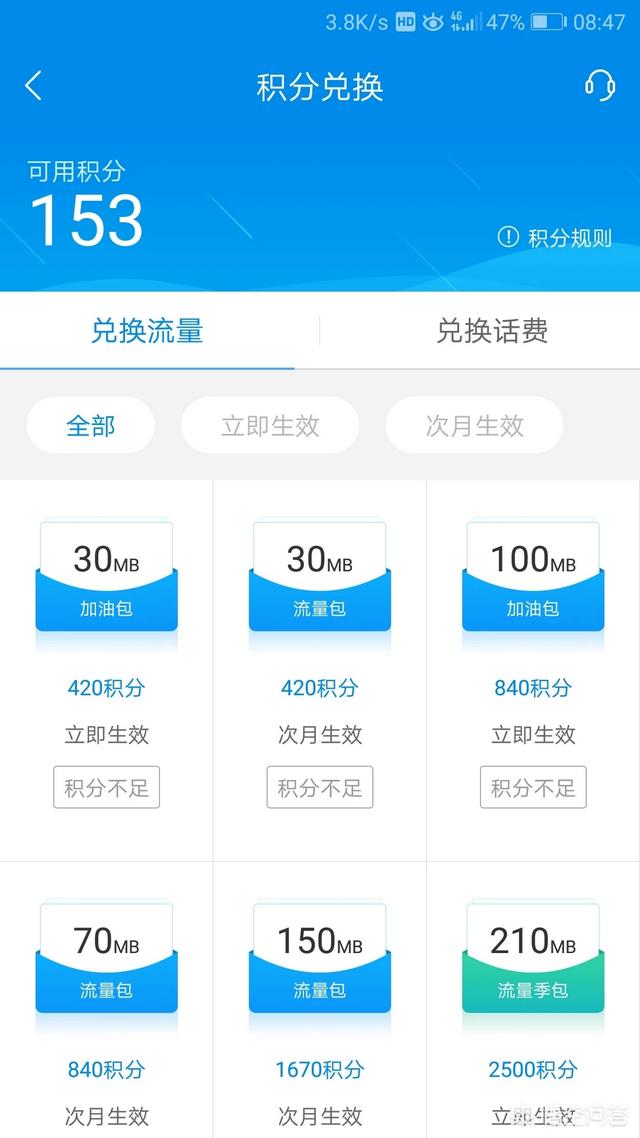The width and height of the screenshot is (640, 1138).
Task: Filter by 次月生效
Action: tap(474, 425)
